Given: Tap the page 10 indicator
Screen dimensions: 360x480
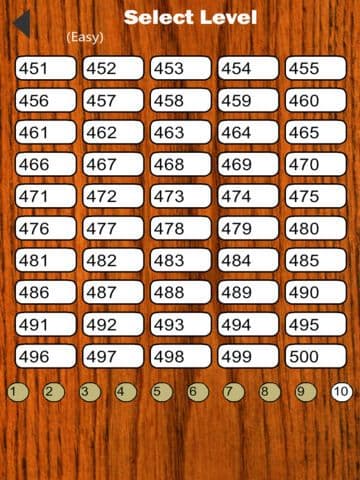Looking at the screenshot, I should pos(342,392).
